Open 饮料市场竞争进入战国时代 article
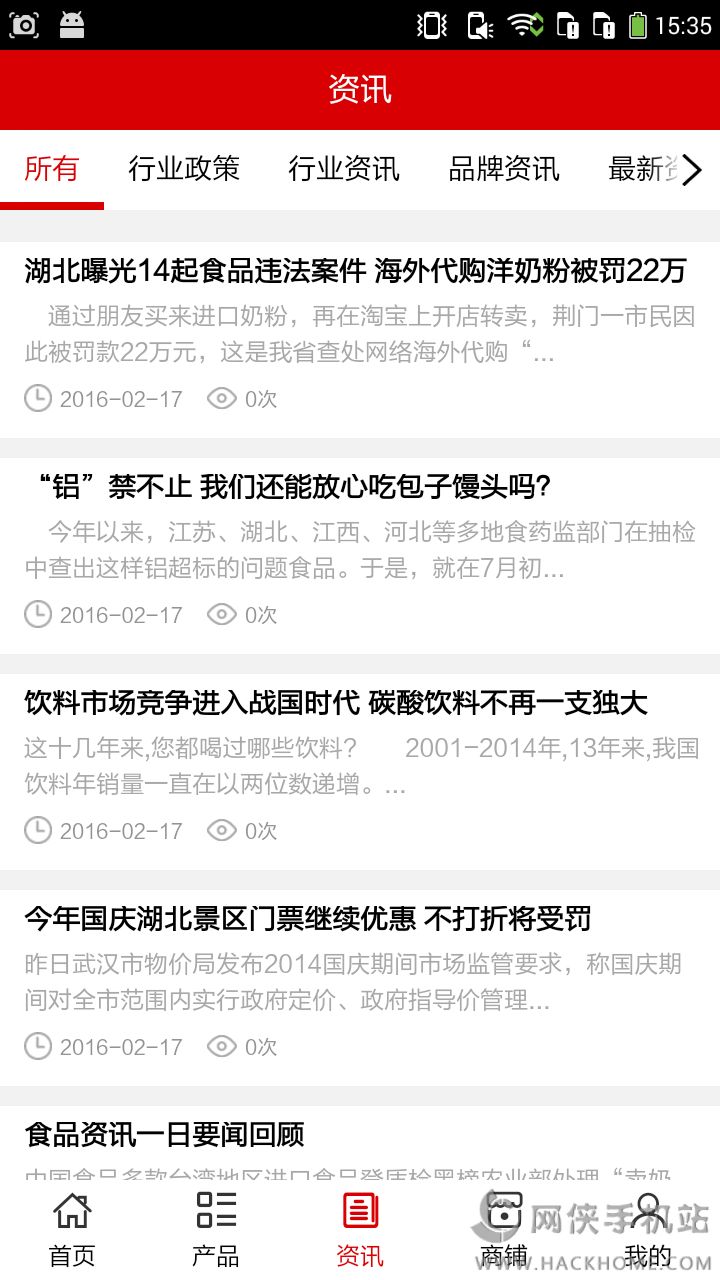This screenshot has width=720, height=1280. pyautogui.click(x=336, y=703)
